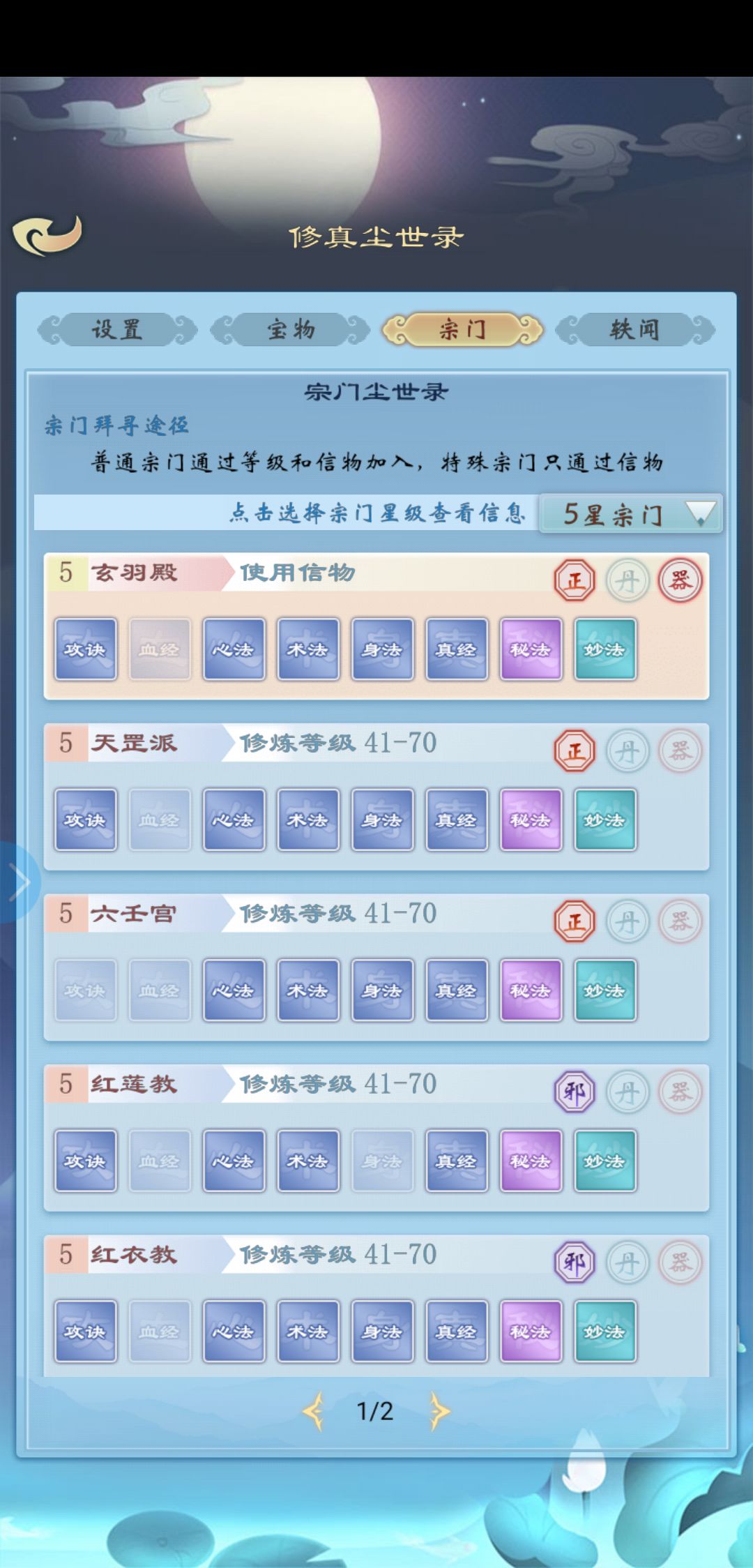The width and height of the screenshot is (753, 1568).
Task: Open the 真经 icon of 红衣教
Action: [456, 1329]
